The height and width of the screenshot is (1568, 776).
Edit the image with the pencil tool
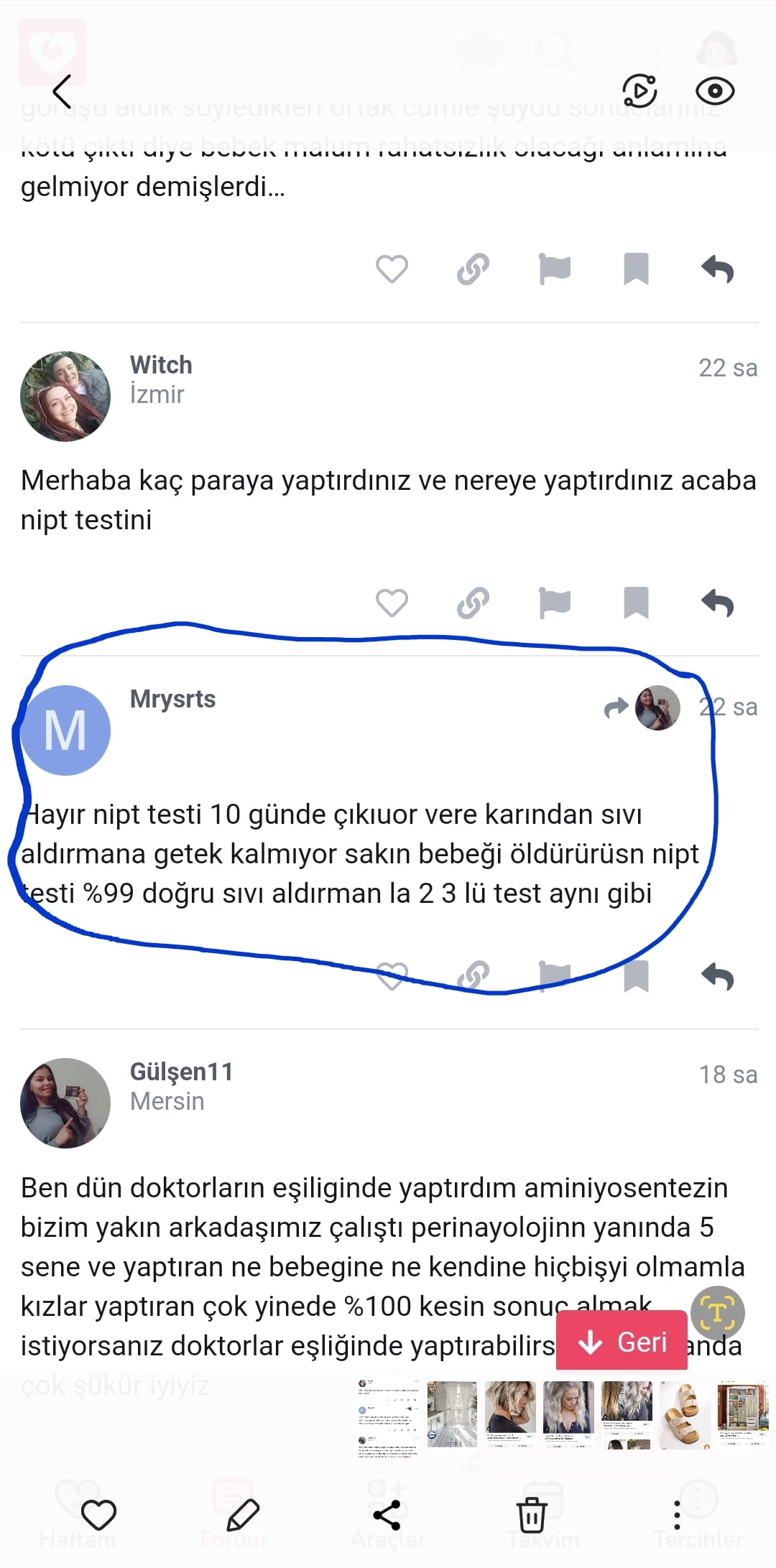click(x=243, y=1515)
